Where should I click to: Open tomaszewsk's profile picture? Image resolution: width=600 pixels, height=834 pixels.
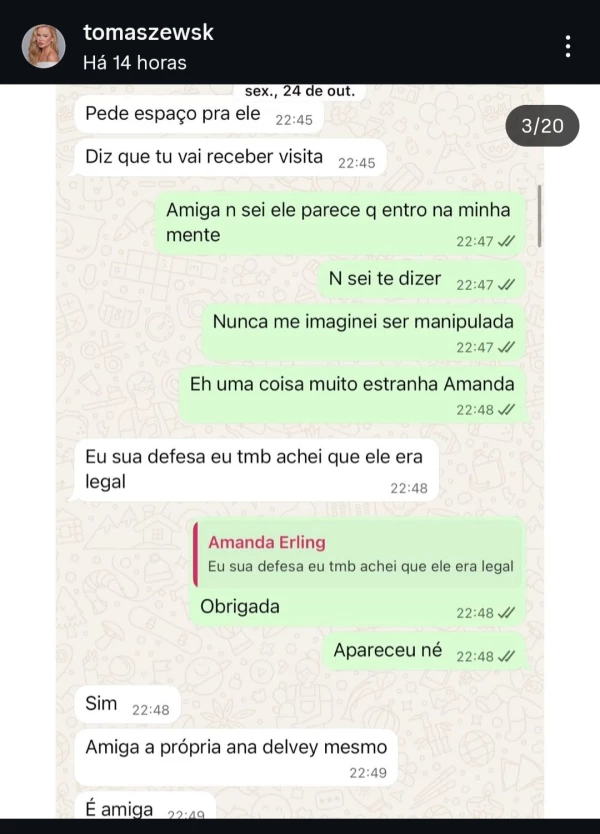(x=44, y=46)
